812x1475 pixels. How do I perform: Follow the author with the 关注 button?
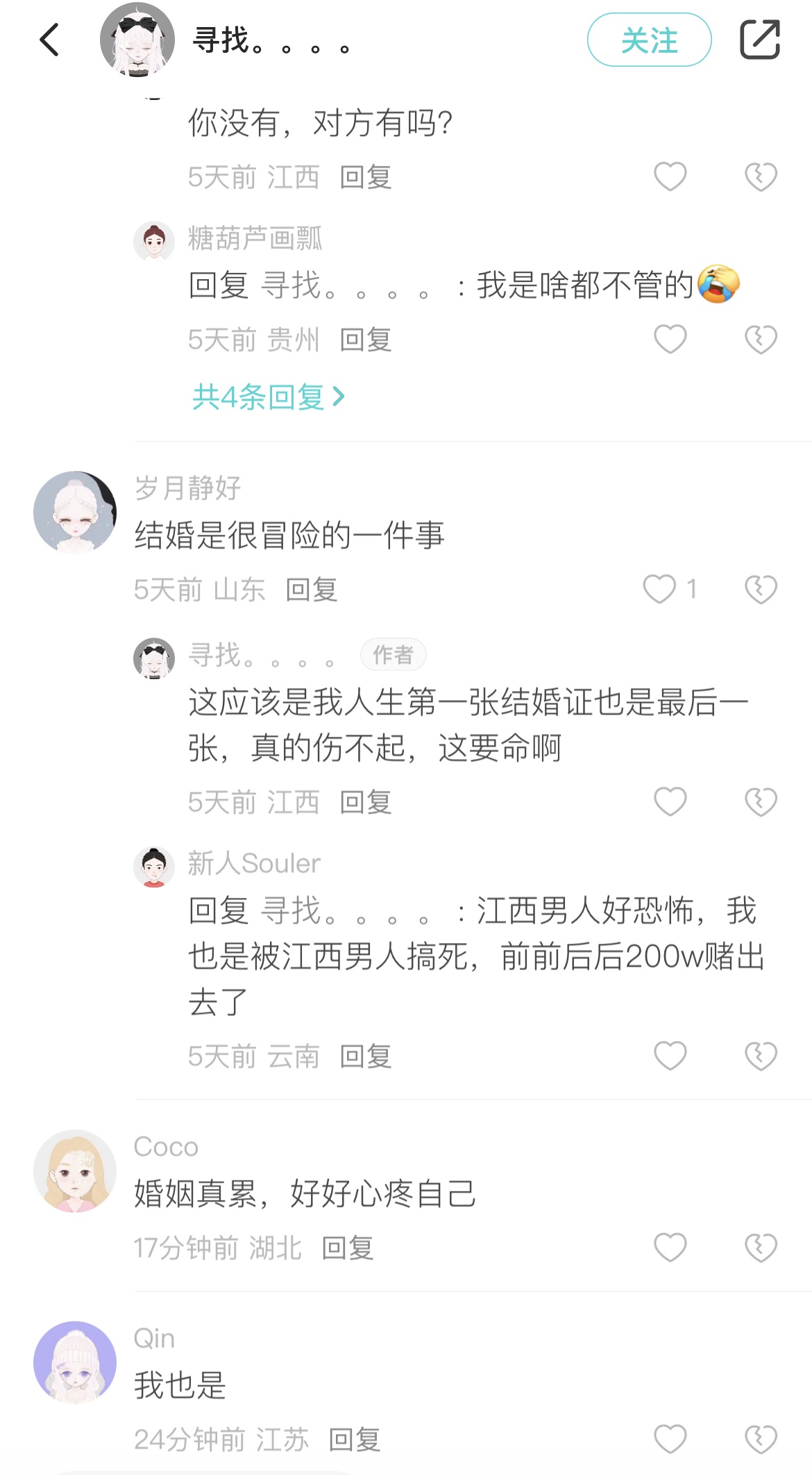pos(649,40)
